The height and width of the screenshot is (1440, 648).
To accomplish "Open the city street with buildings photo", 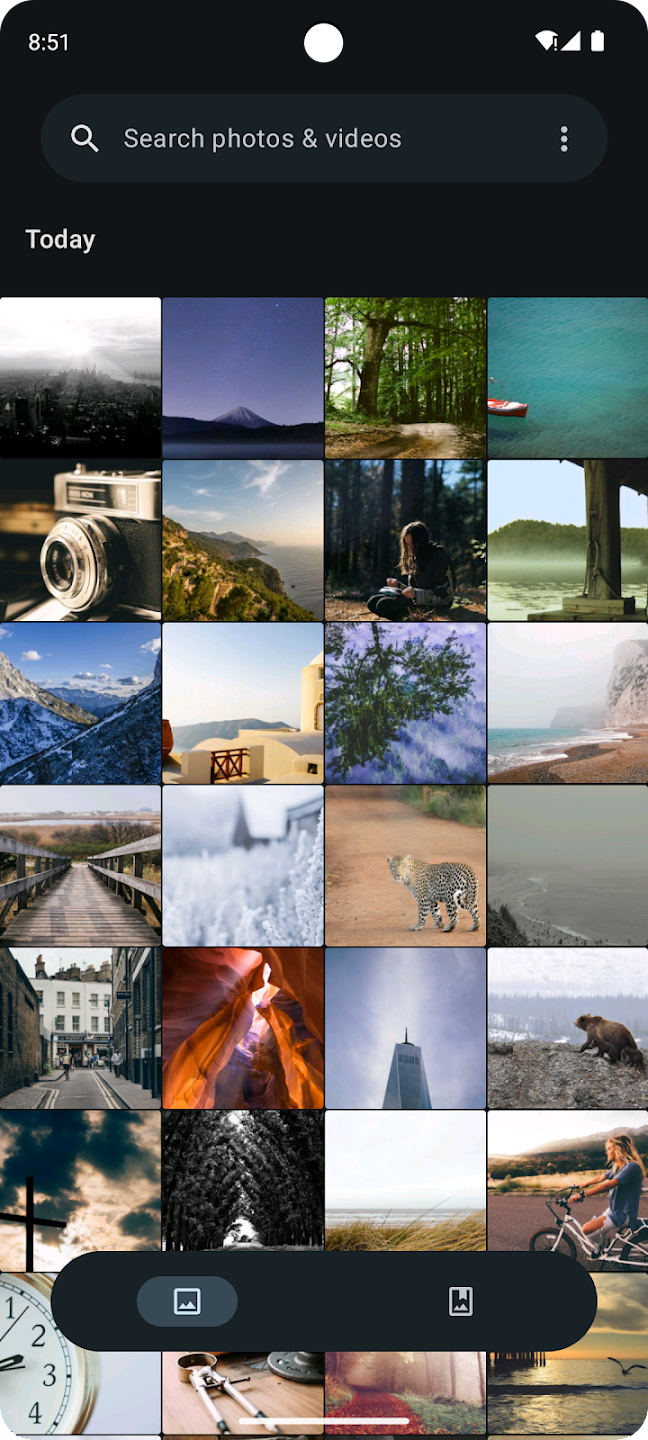I will click(80, 1028).
